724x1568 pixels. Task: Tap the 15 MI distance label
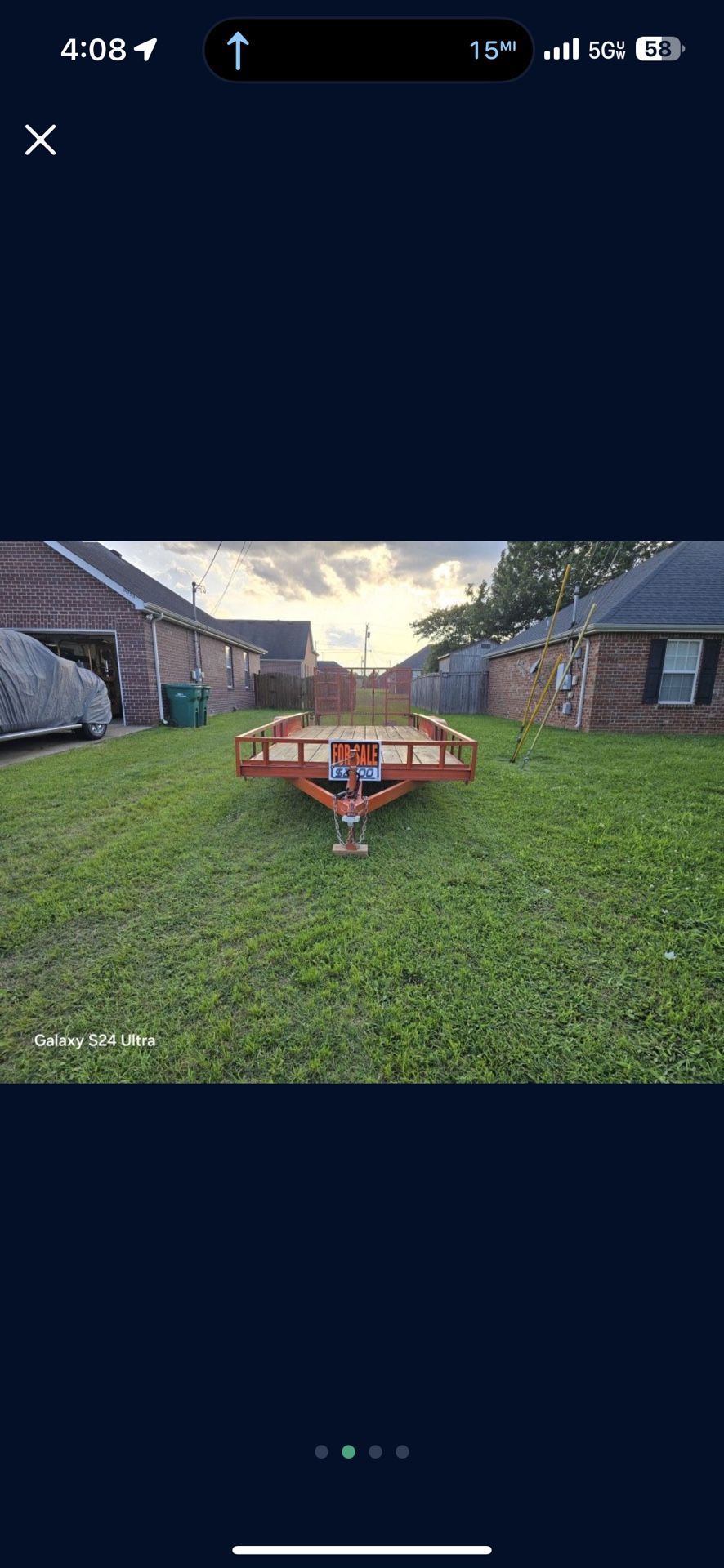pyautogui.click(x=490, y=49)
